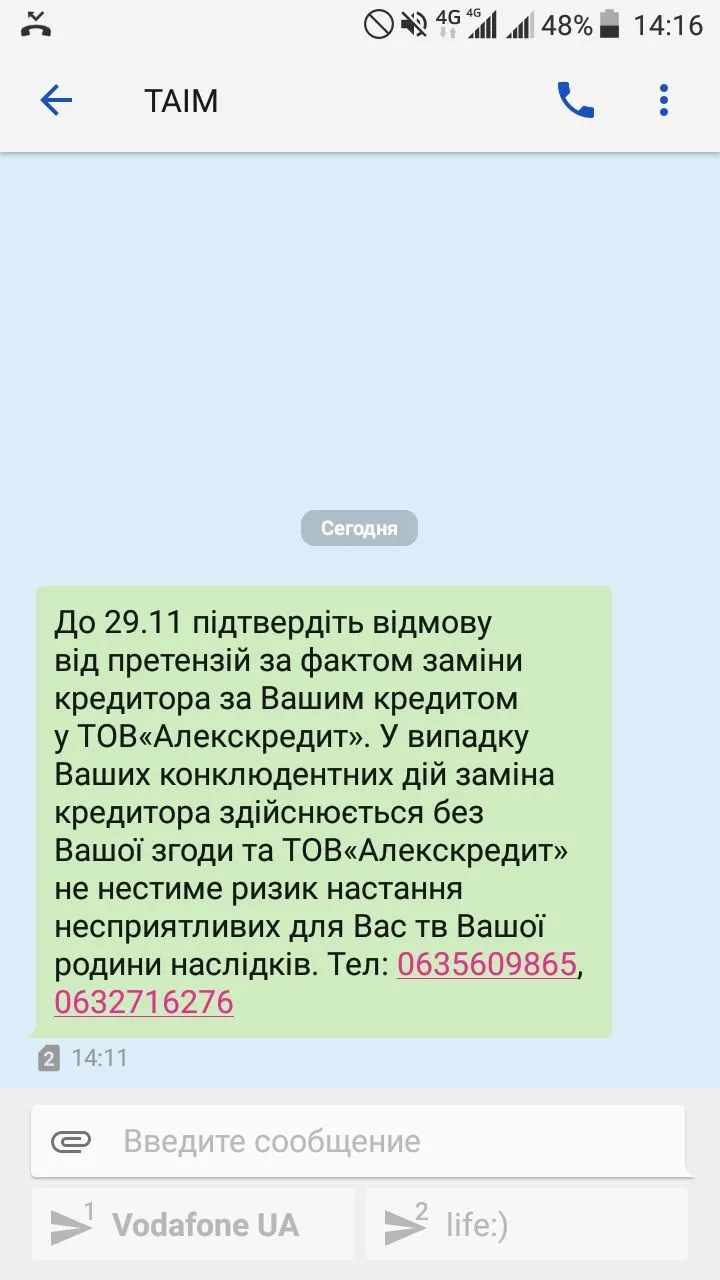Open the overflow menu
720x1280 pixels.
(x=664, y=101)
